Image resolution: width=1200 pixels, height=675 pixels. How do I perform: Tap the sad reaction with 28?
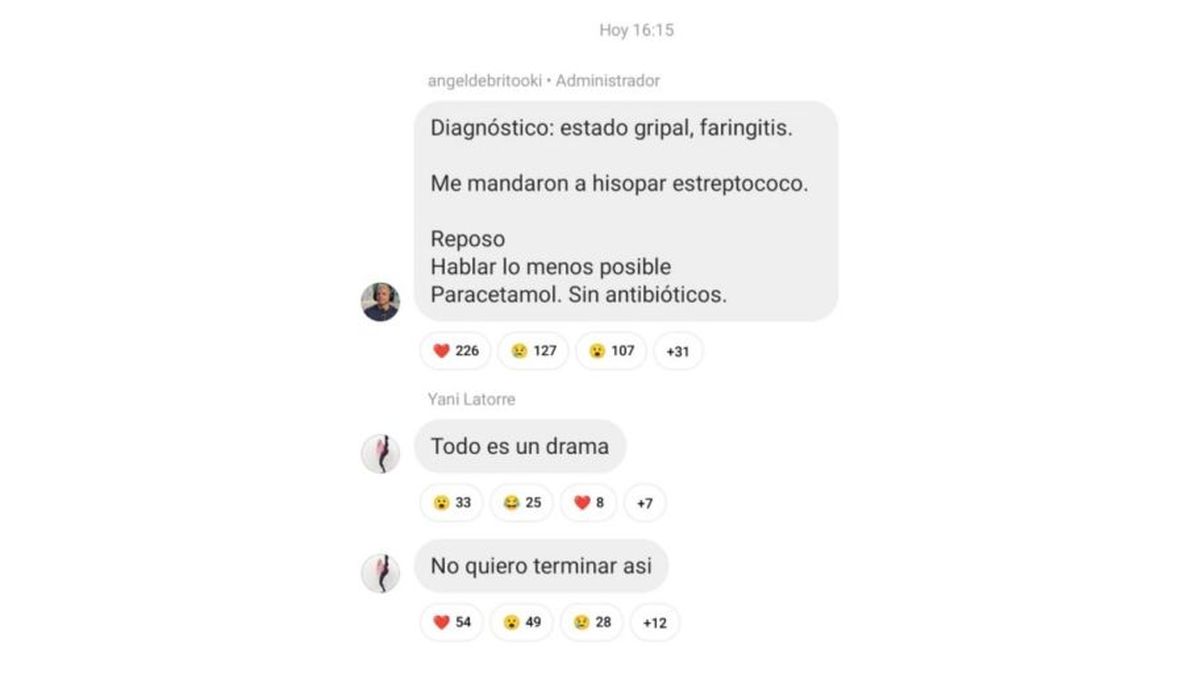point(592,622)
